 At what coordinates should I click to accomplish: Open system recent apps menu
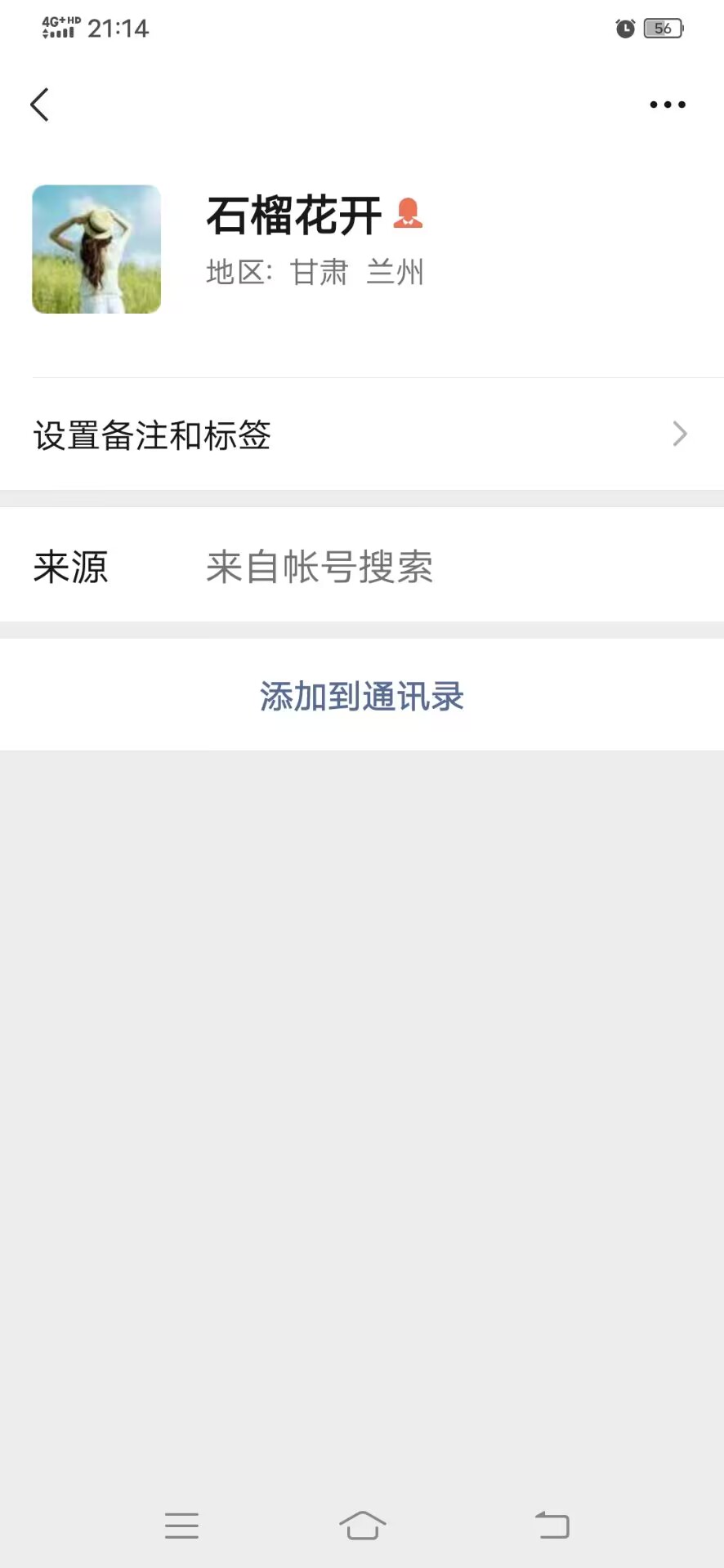(x=181, y=1525)
